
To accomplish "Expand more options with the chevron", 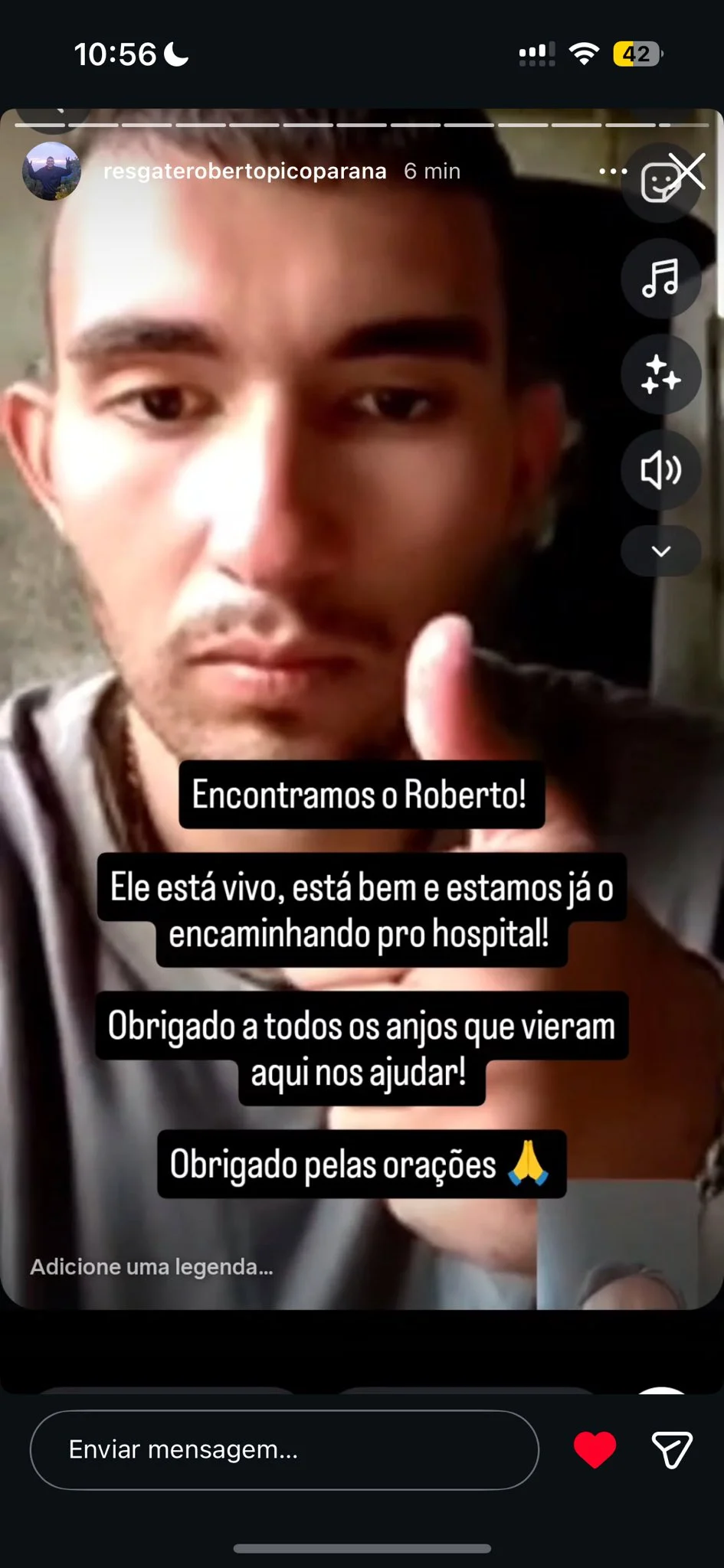I will [x=660, y=551].
